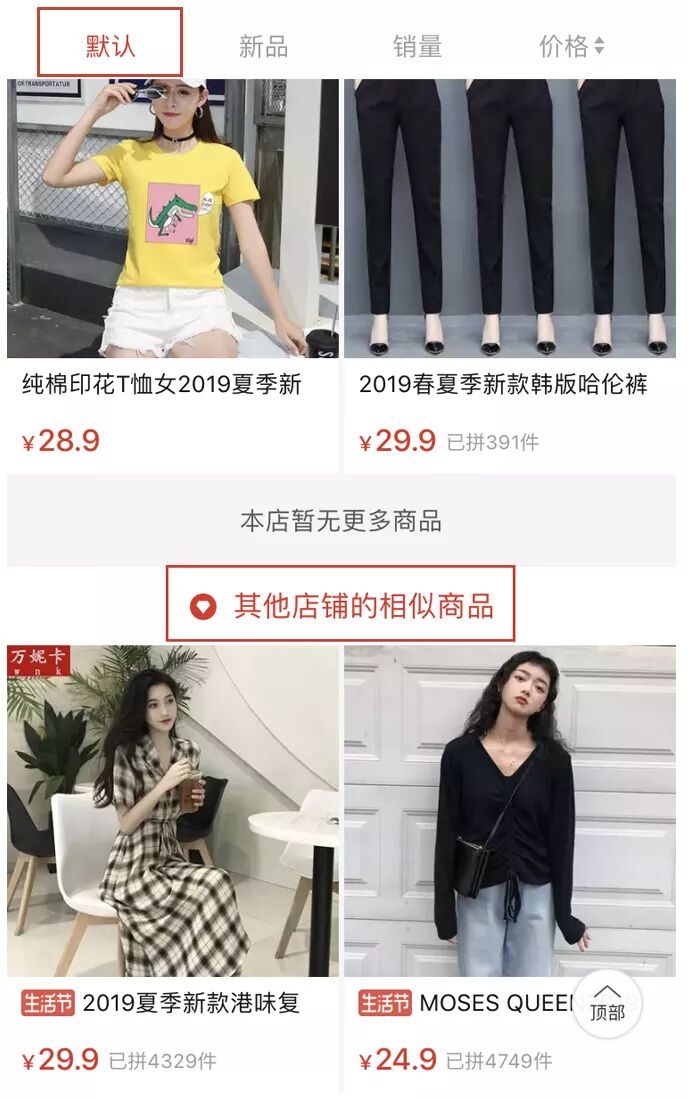Select the 默认 sort tab

coord(110,45)
